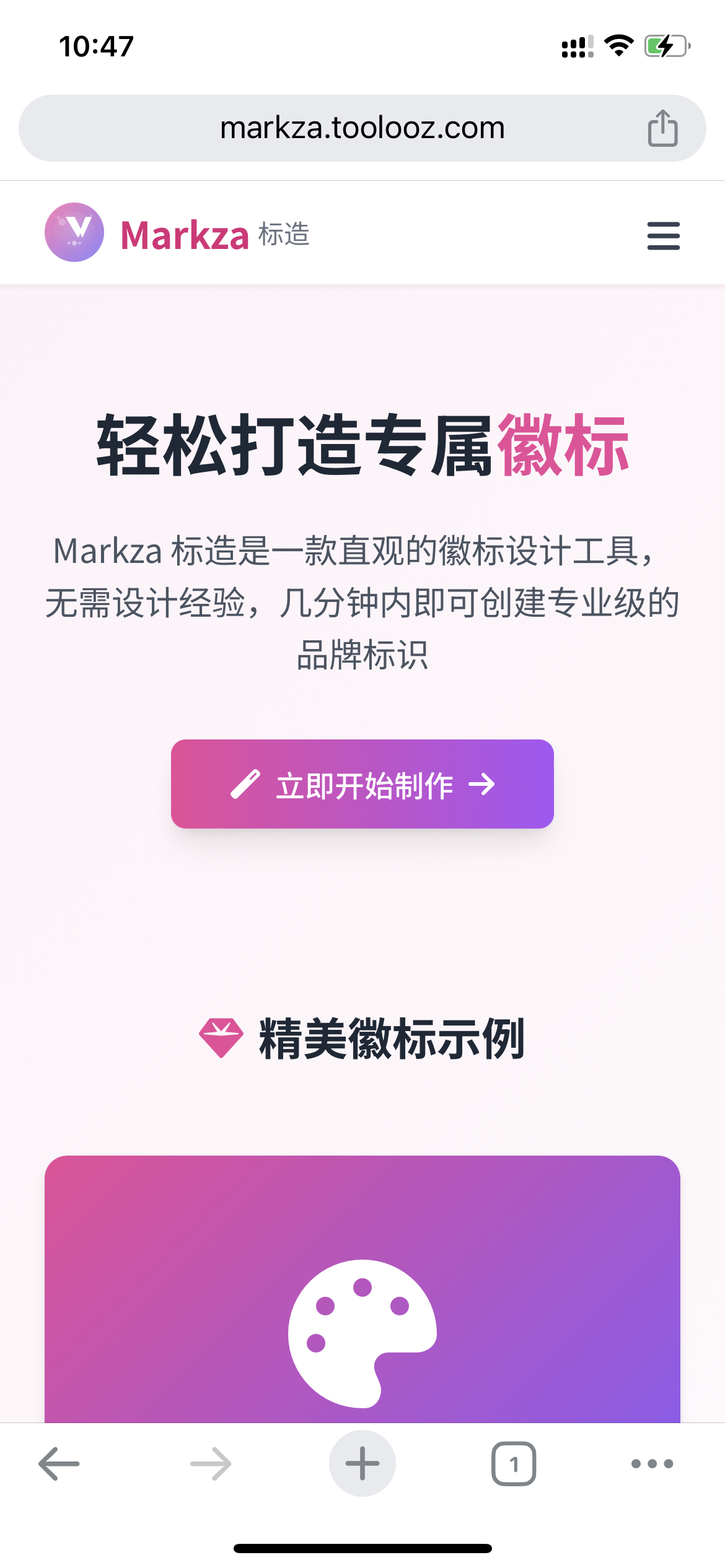This screenshot has height=1568, width=725.
Task: Share the page from the address bar
Action: pos(662,128)
